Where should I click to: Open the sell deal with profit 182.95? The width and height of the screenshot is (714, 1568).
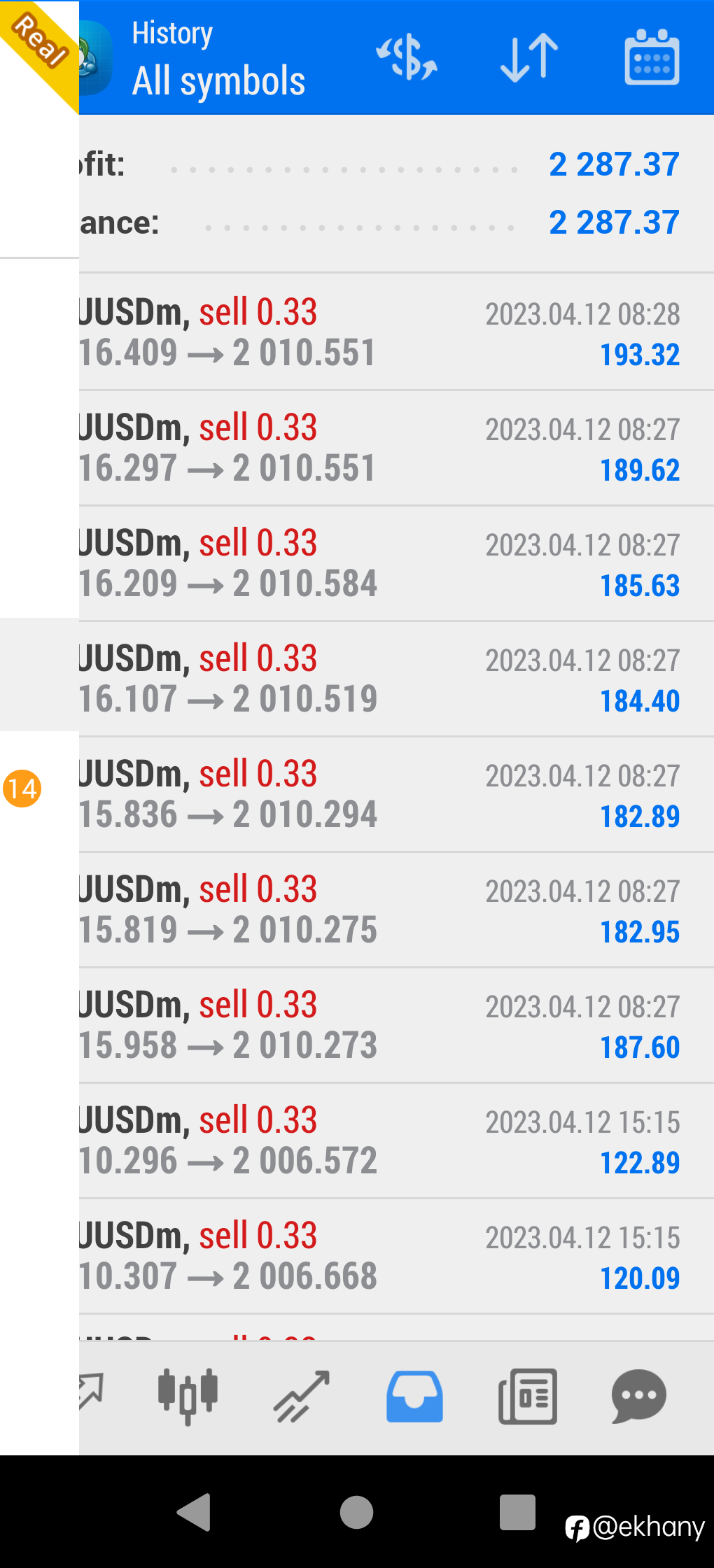pos(395,910)
